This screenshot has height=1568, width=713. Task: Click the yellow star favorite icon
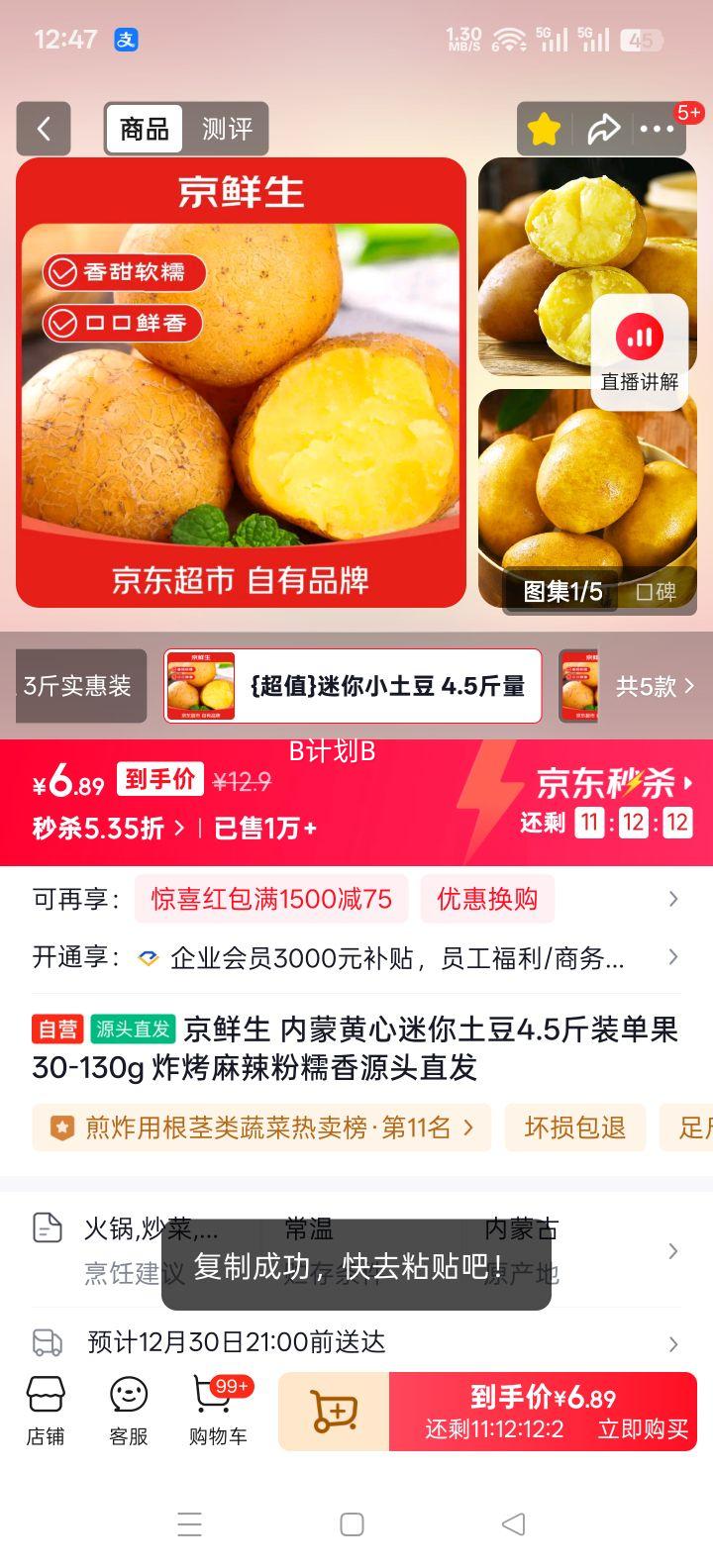coord(543,129)
